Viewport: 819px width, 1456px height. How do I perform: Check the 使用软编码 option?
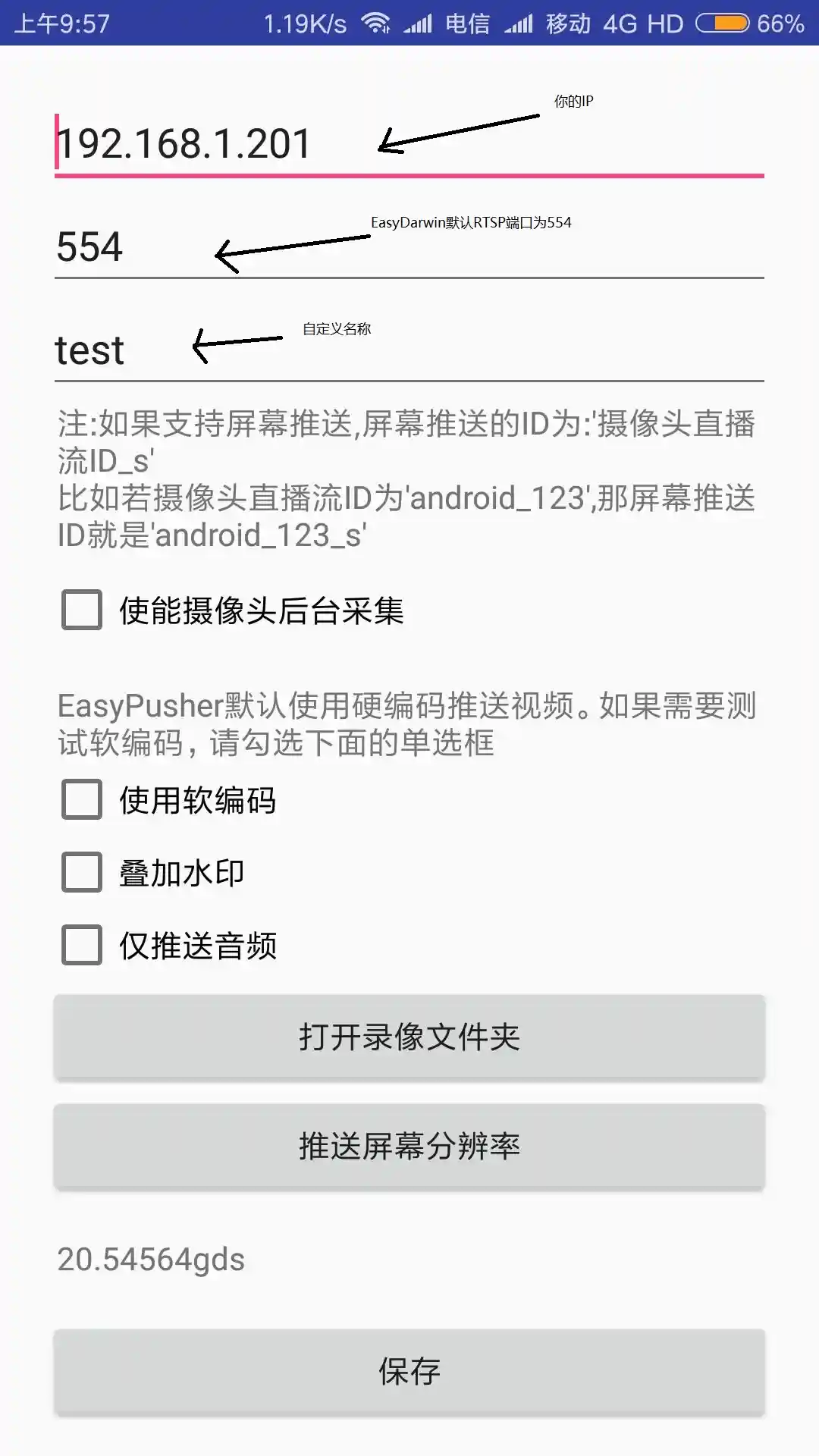coord(82,800)
